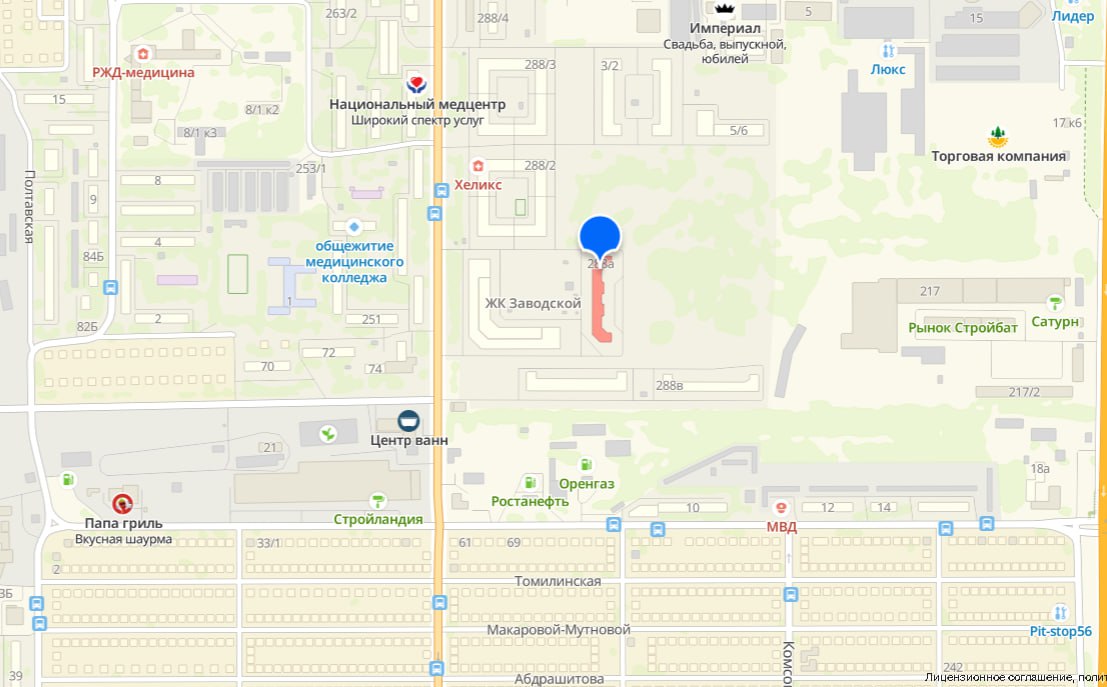Open the РЖД-медицина marker
This screenshot has width=1107, height=687.
(144, 54)
